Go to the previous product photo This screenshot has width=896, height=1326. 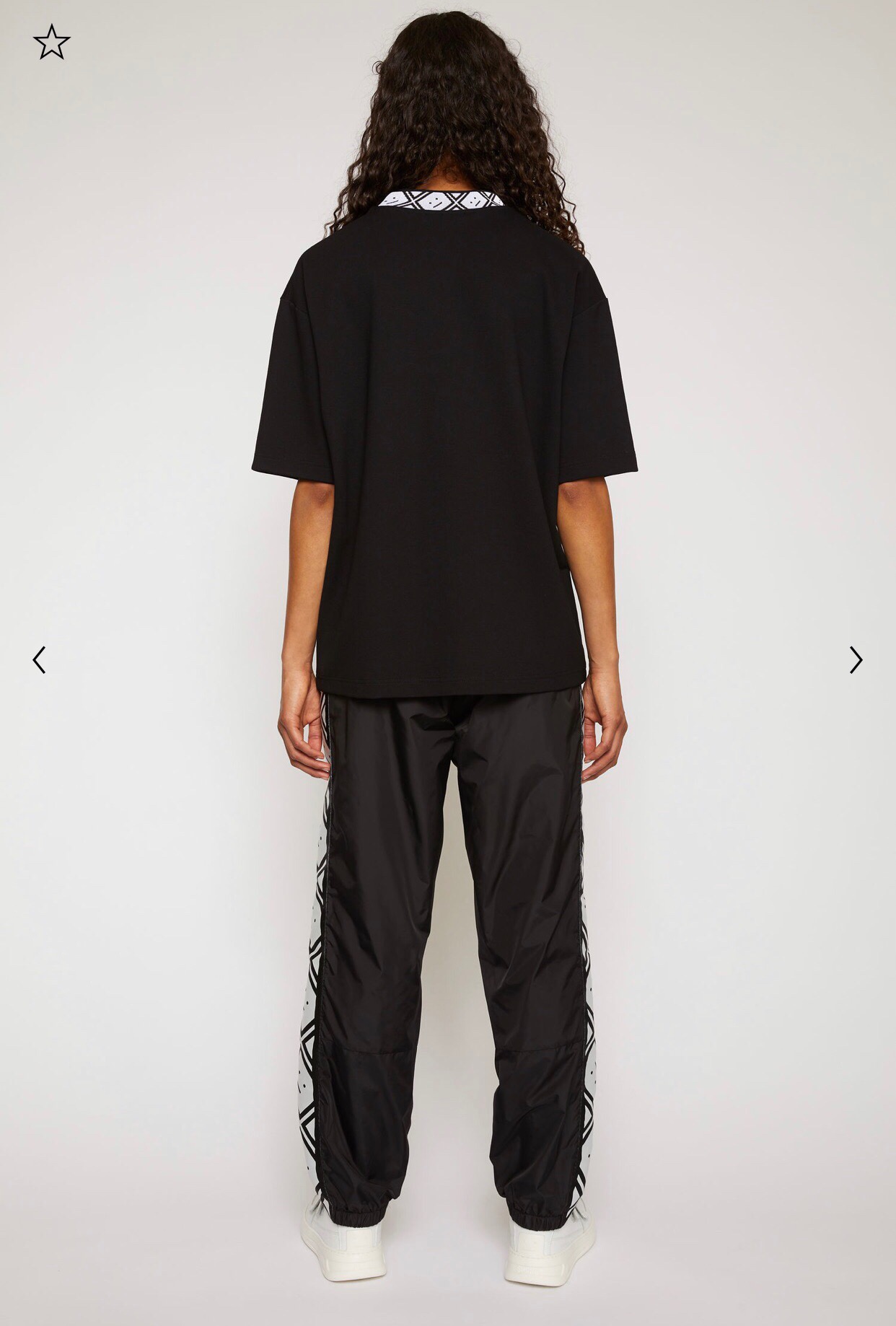point(40,660)
